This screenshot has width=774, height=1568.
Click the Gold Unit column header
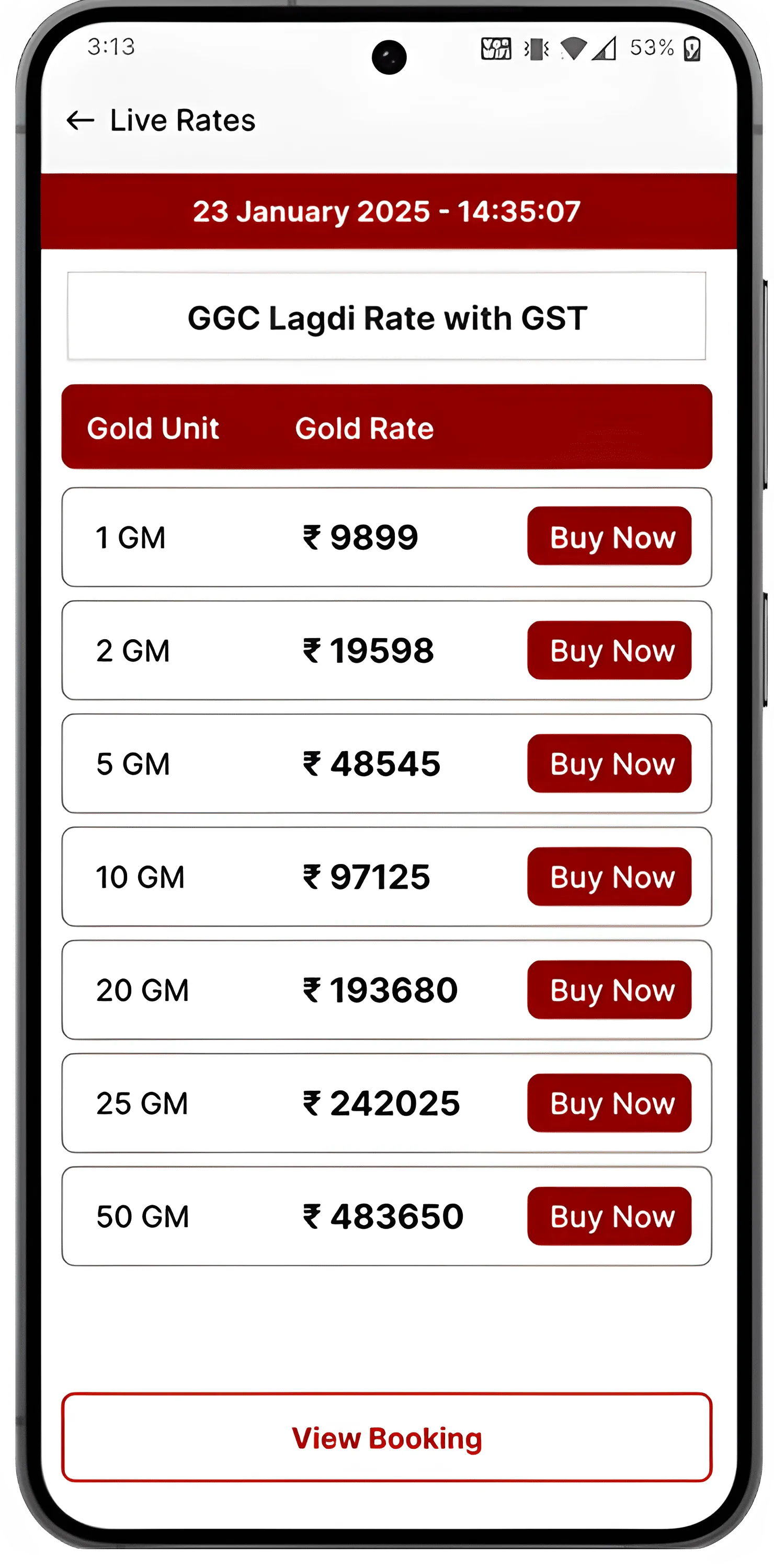pyautogui.click(x=153, y=428)
